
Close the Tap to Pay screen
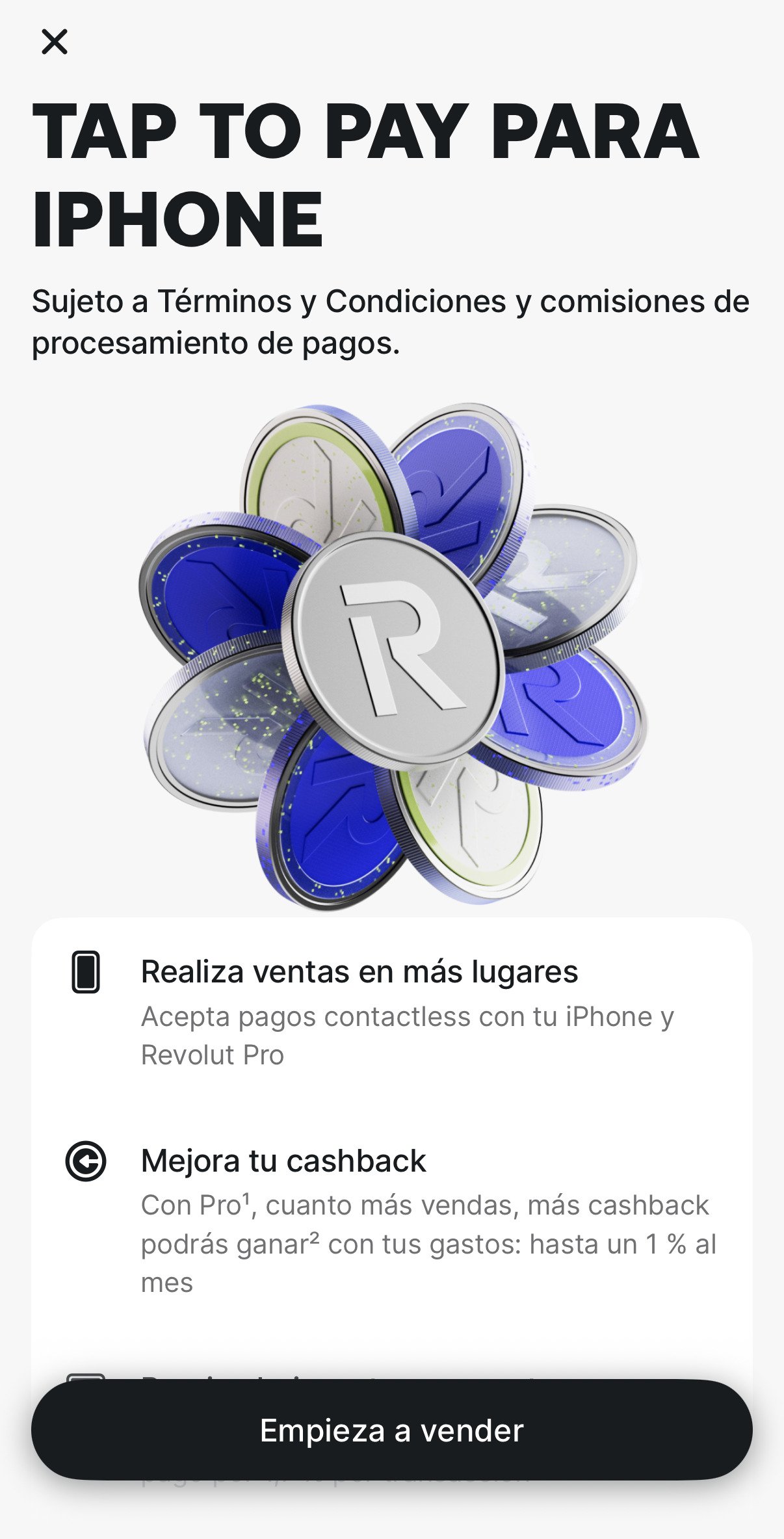[x=55, y=42]
